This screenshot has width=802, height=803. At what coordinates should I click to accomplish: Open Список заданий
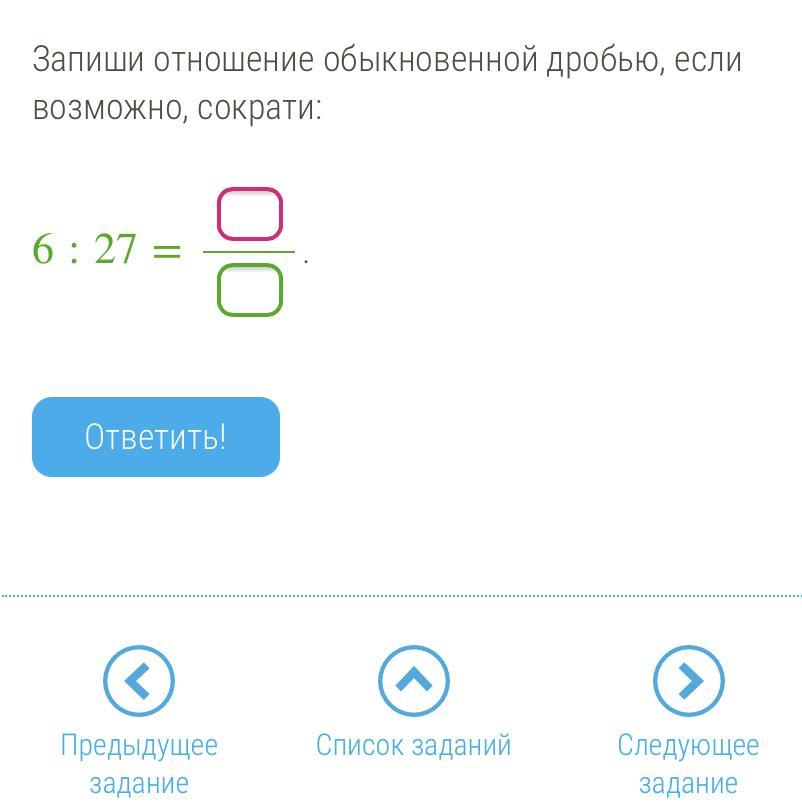pos(413,681)
